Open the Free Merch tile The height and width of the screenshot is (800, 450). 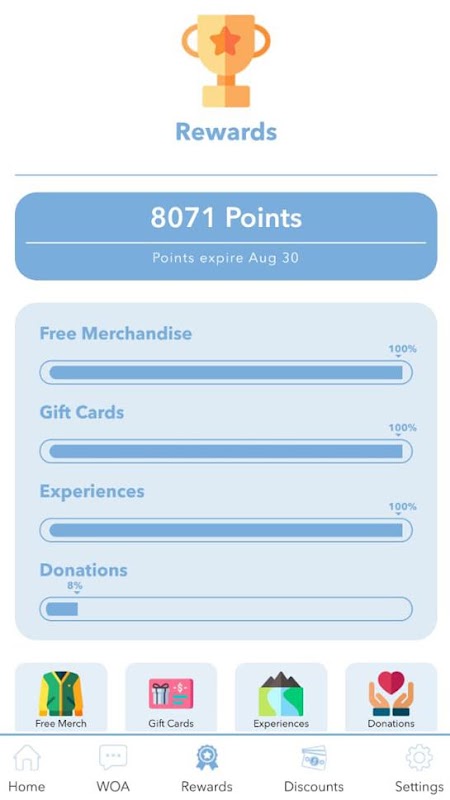61,698
